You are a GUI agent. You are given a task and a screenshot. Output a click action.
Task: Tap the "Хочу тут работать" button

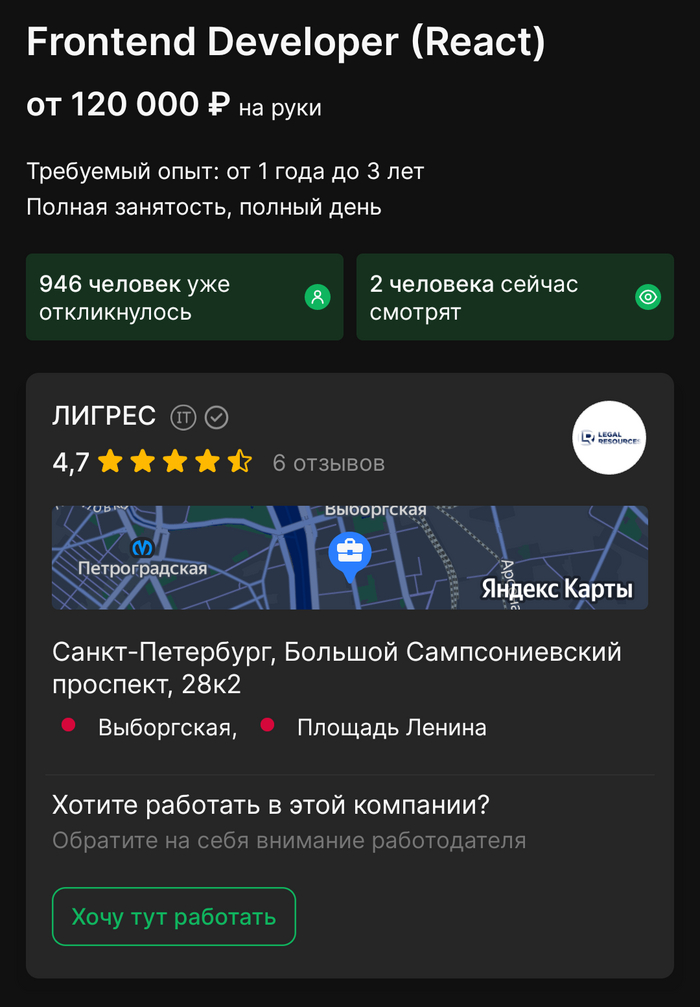point(174,916)
